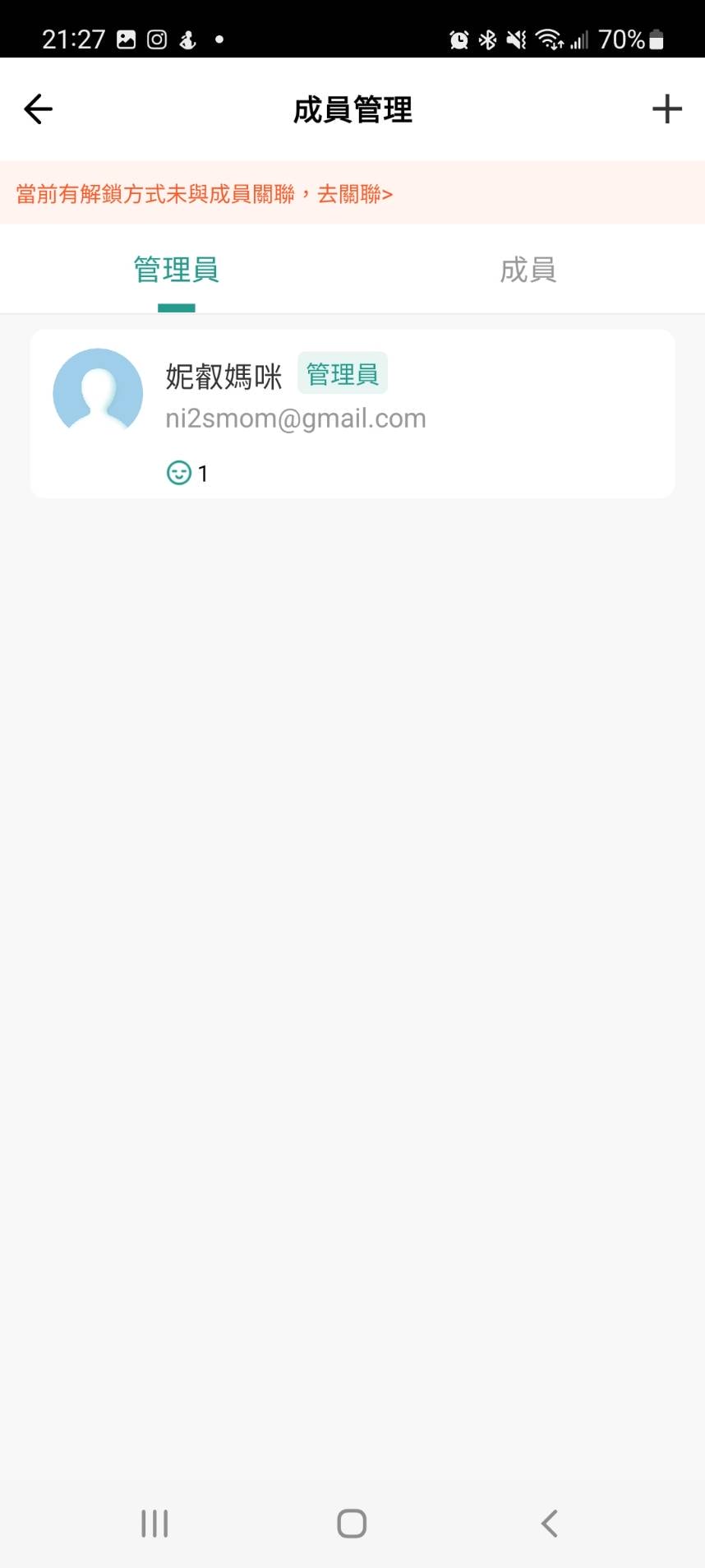Go back using the top-left arrow
705x1568 pixels.
38,109
